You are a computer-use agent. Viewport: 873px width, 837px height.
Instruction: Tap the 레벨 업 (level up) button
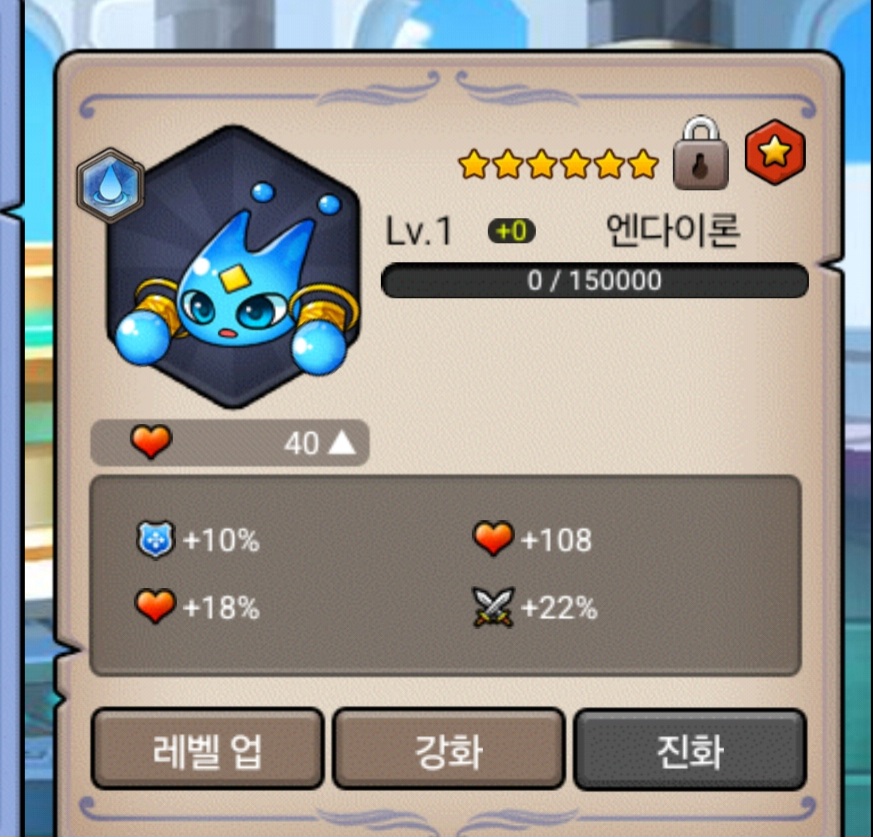click(207, 750)
